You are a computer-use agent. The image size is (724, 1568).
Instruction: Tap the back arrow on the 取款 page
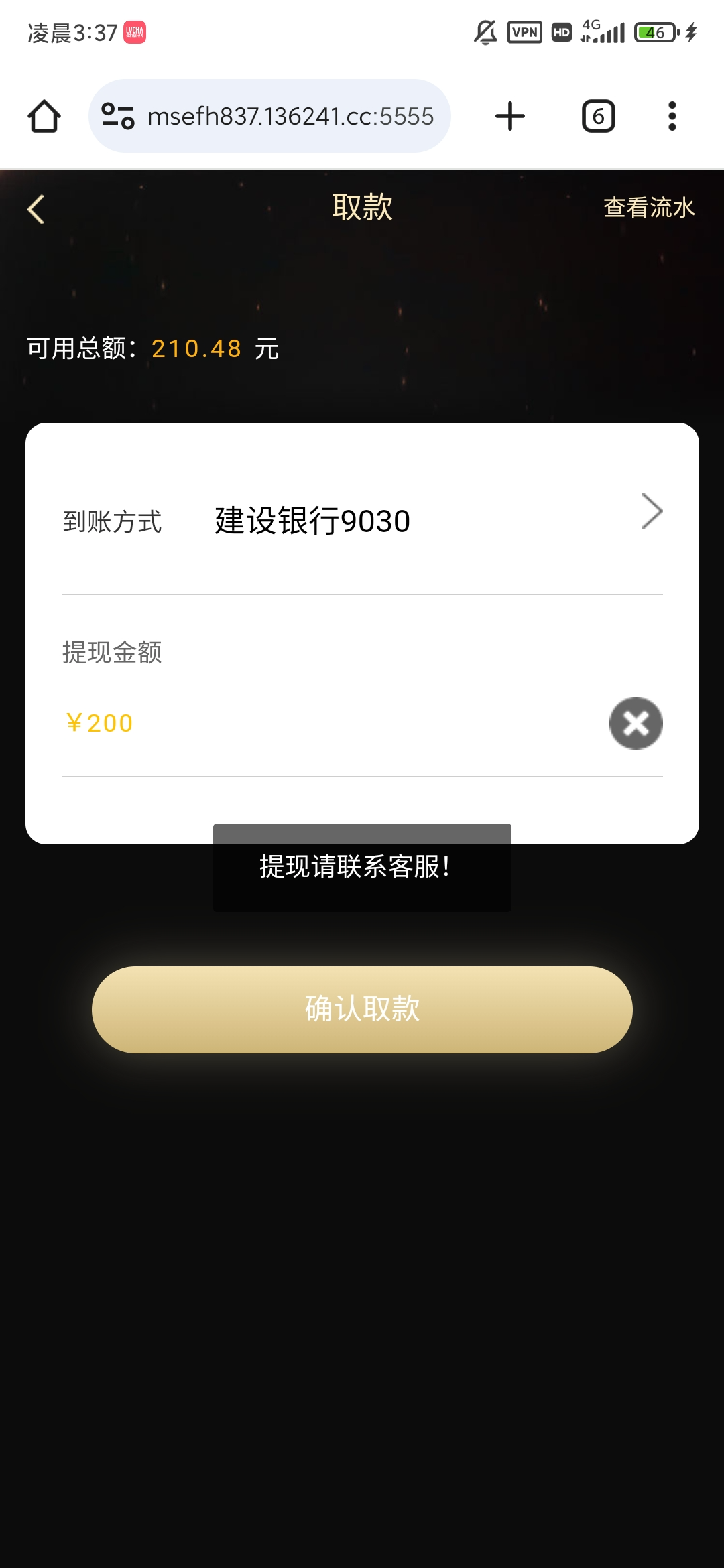pyautogui.click(x=36, y=208)
